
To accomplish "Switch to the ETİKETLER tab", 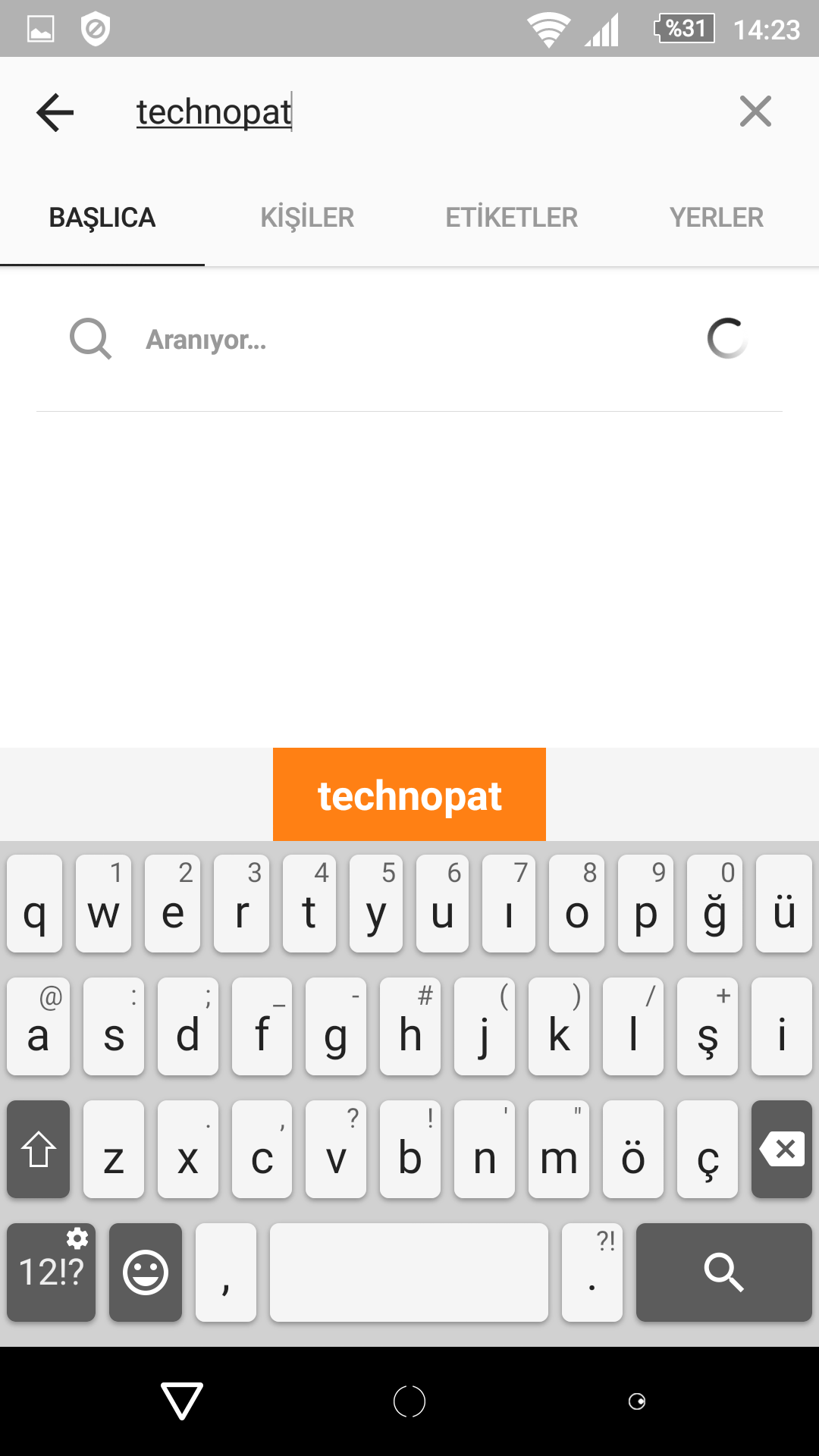I will coord(512,218).
